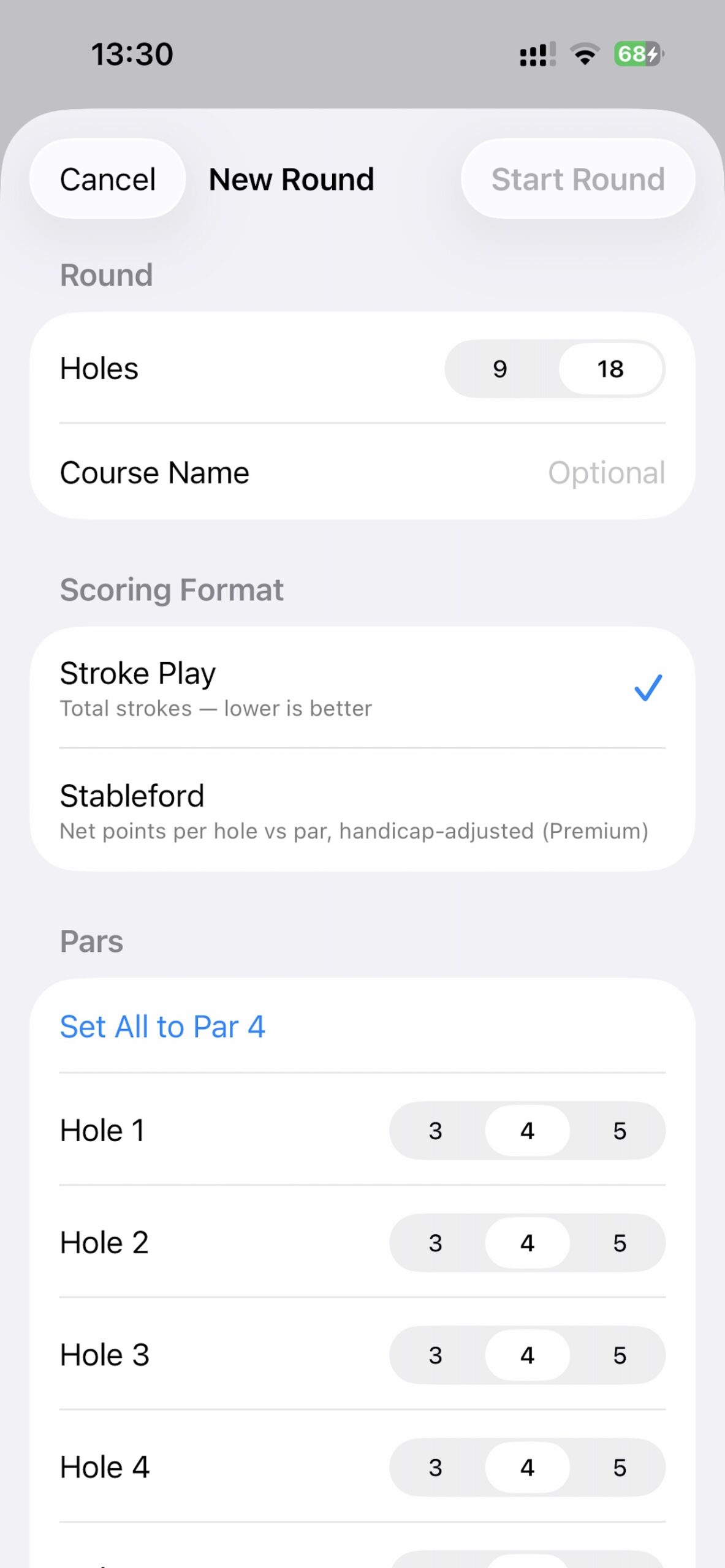Viewport: 725px width, 1568px height.
Task: Select 18 holes for the round
Action: (x=610, y=369)
